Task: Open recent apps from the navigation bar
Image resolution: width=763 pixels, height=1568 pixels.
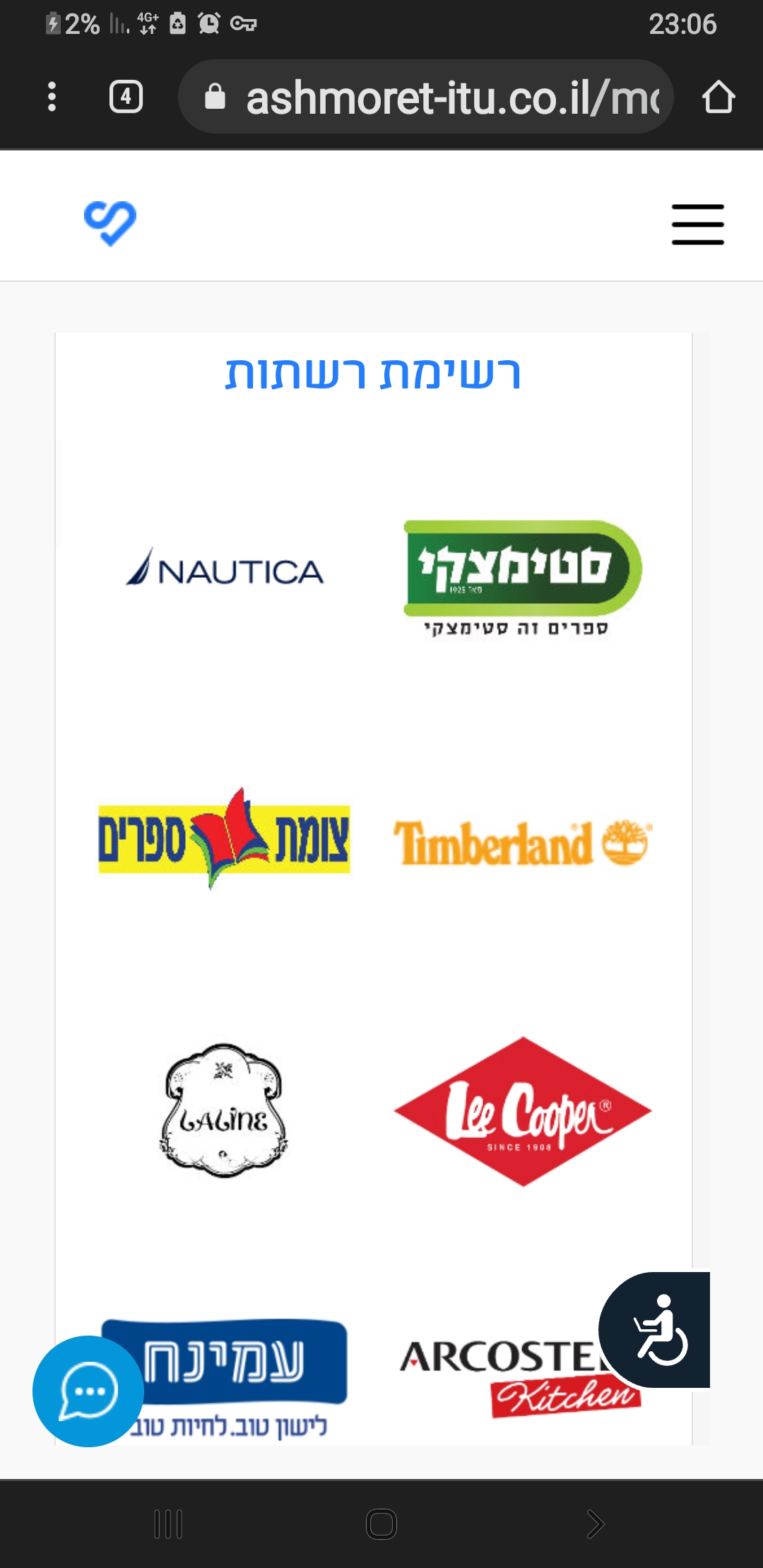Action: (168, 1524)
